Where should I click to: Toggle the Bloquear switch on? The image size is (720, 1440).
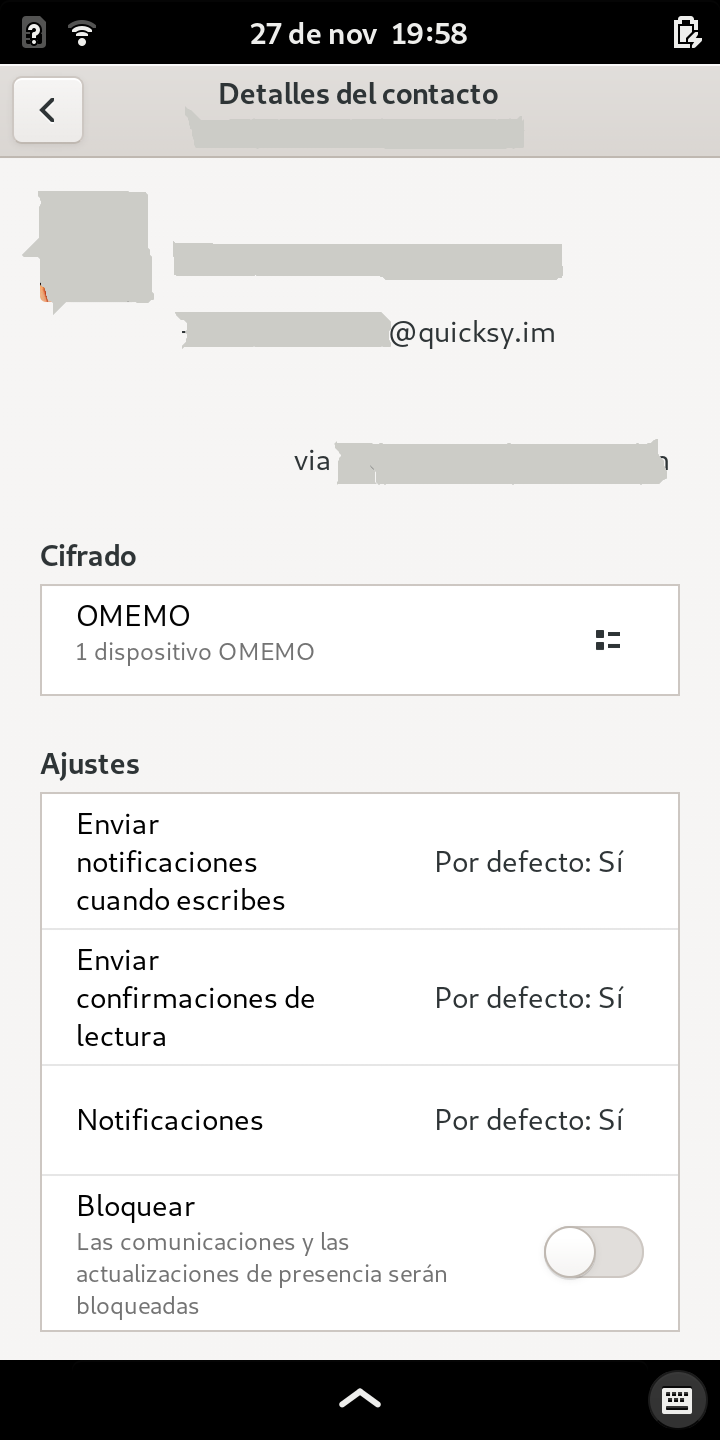(x=593, y=1252)
